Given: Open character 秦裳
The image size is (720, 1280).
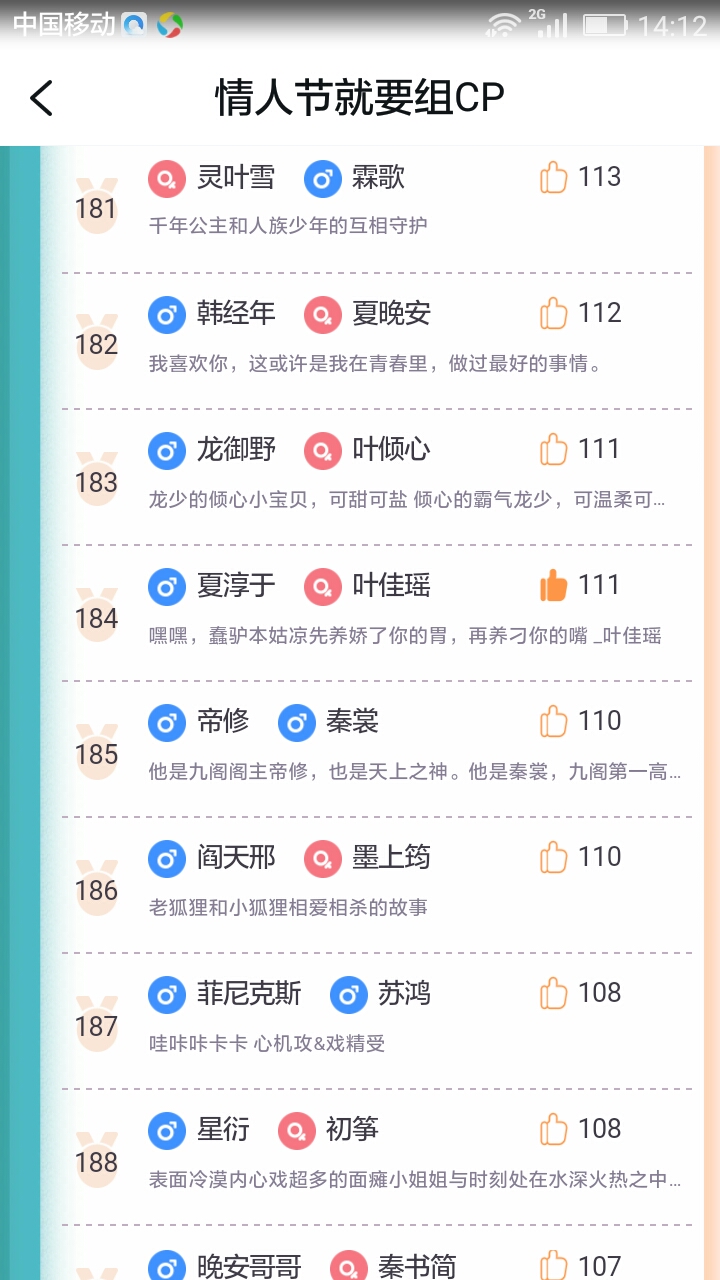Looking at the screenshot, I should click(352, 722).
